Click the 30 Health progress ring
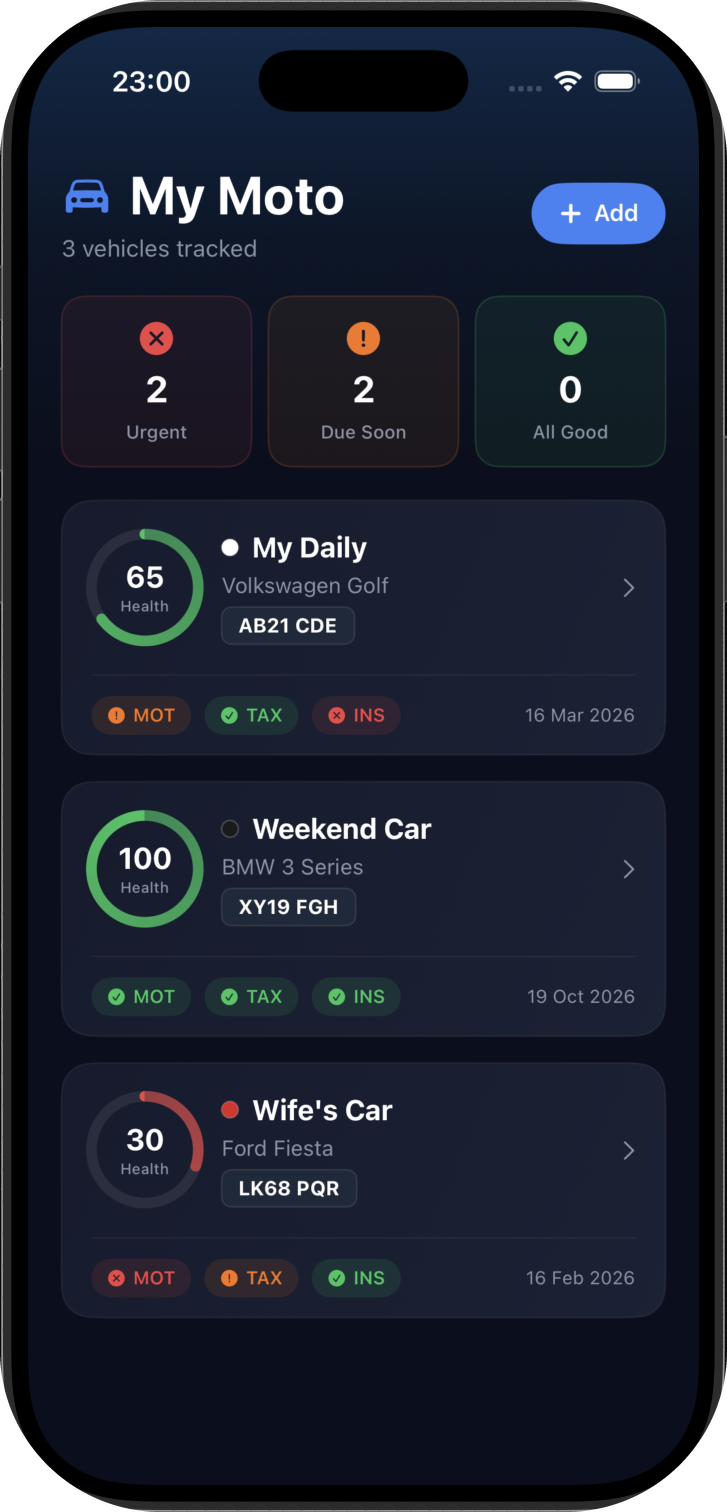 point(145,1148)
